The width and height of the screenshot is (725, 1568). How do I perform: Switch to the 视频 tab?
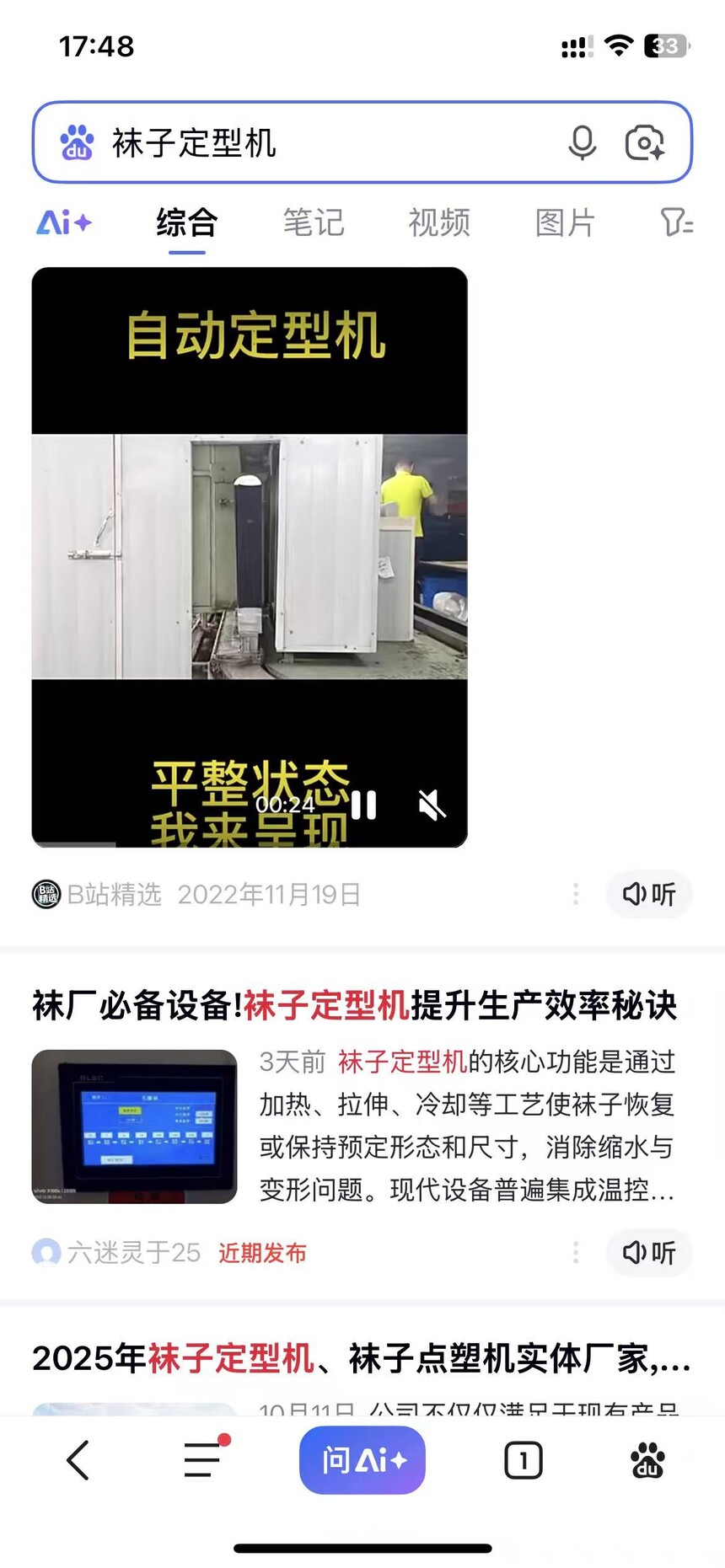pos(439,223)
